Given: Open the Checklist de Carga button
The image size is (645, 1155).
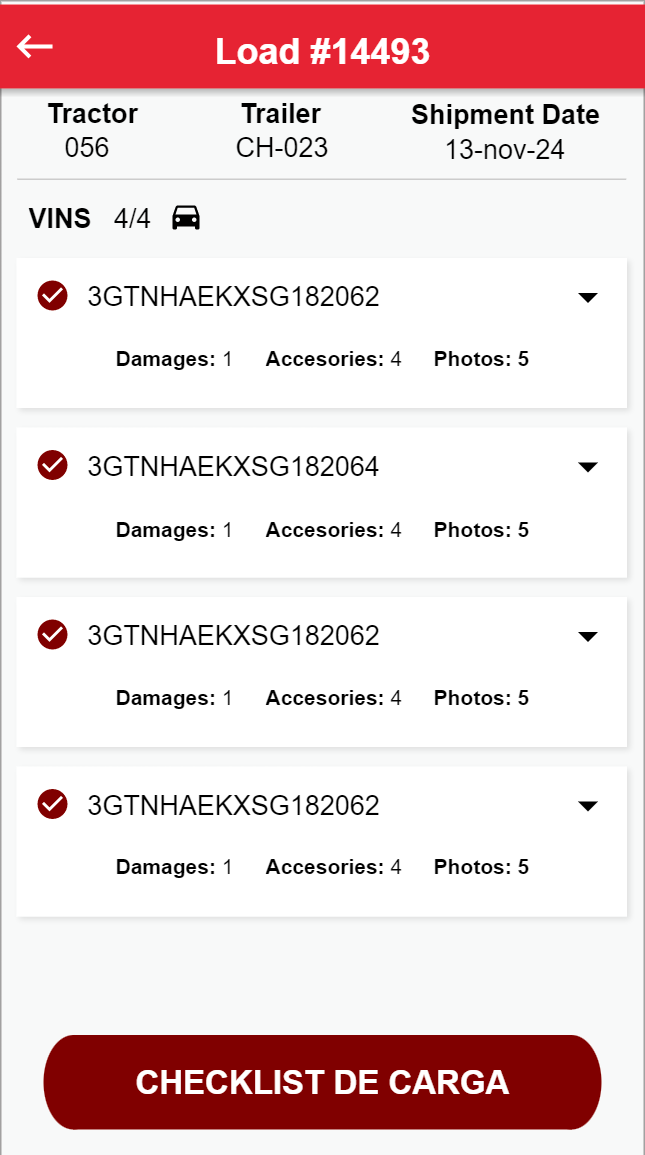Looking at the screenshot, I should [x=322, y=1082].
